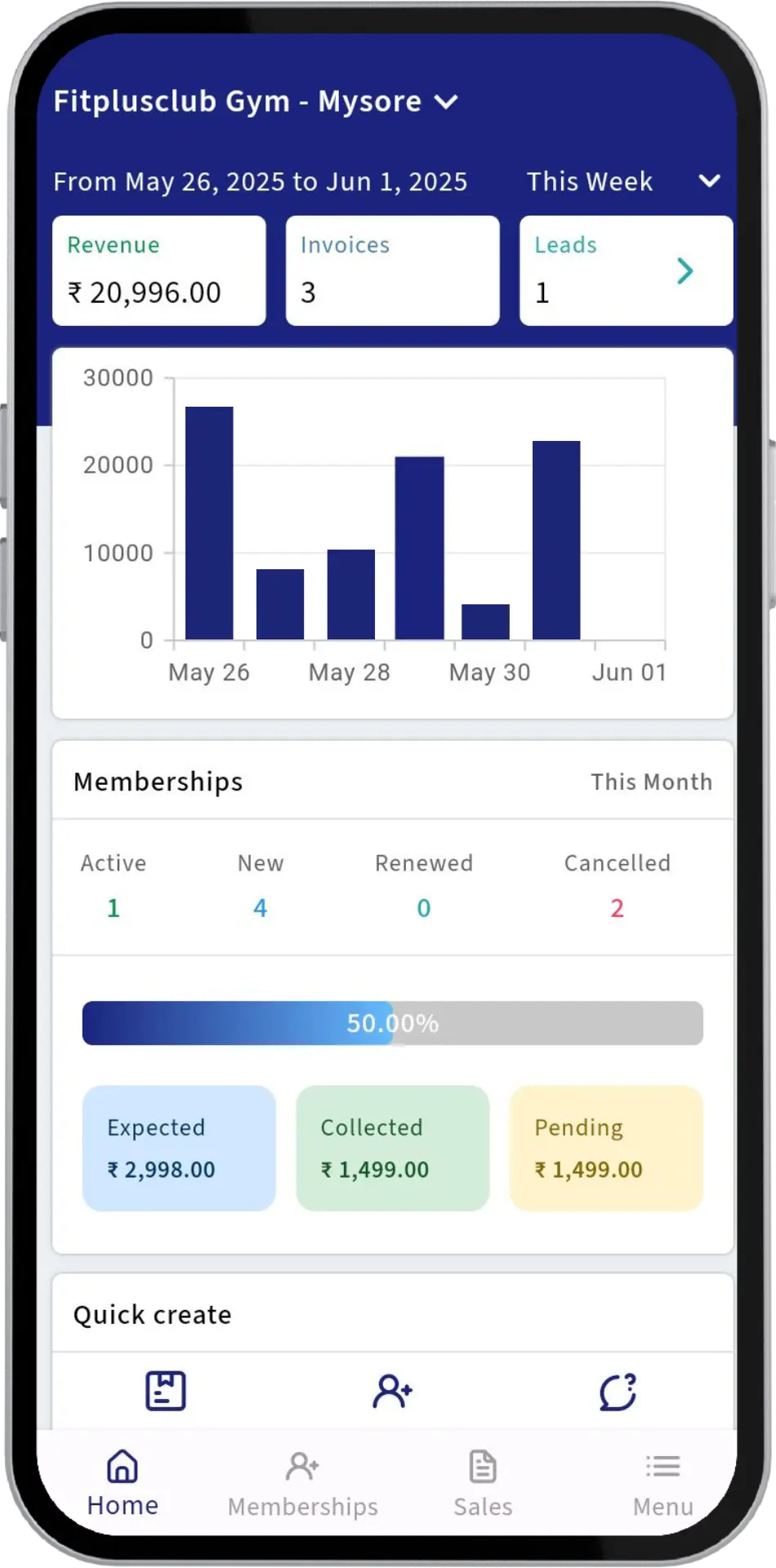Open the This Week date range dropdown
The height and width of the screenshot is (1568, 776).
point(622,181)
